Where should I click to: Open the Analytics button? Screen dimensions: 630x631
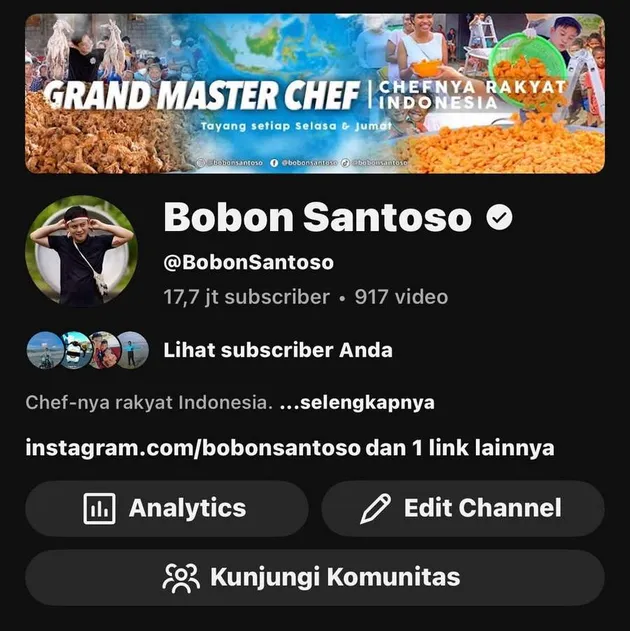[x=166, y=509]
